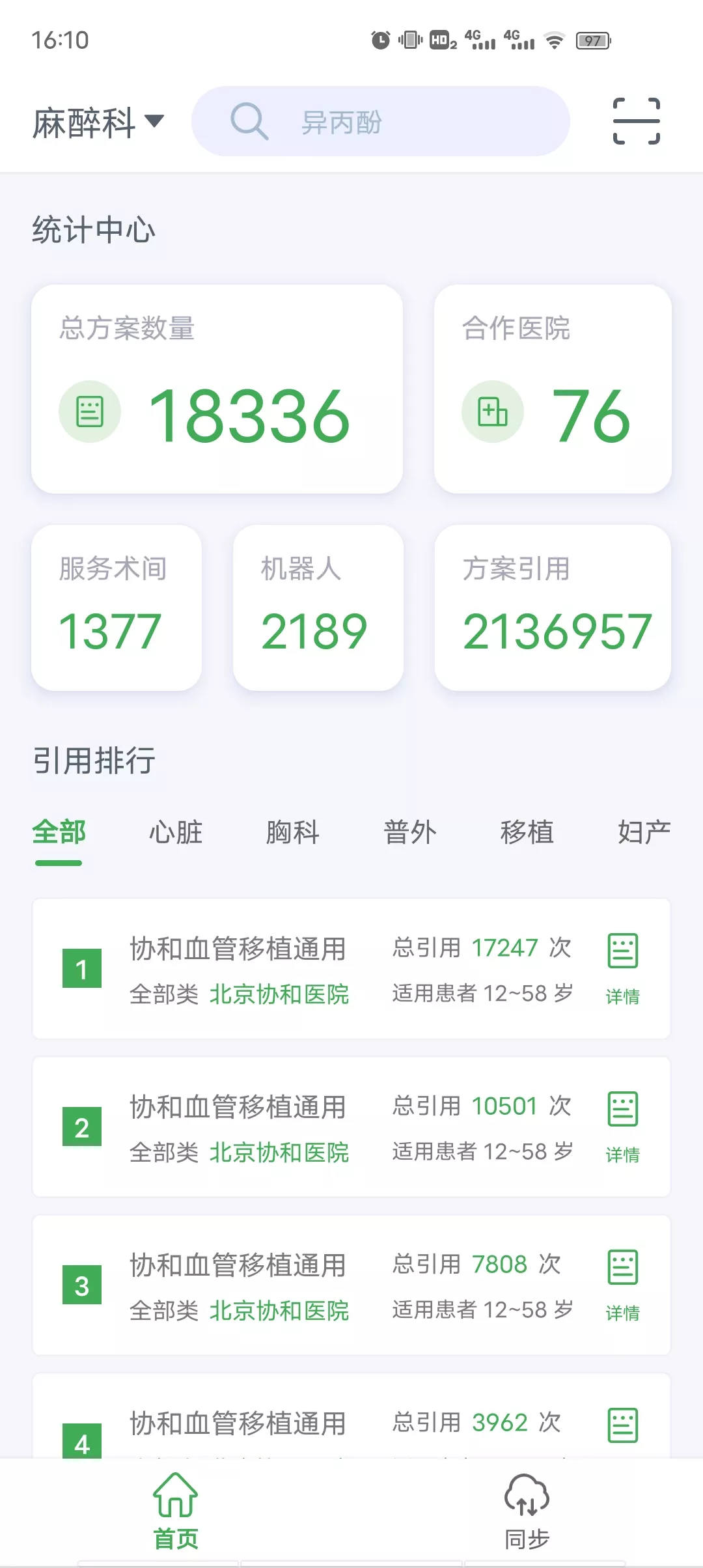Open the 同步 sync tab
Screen dimensions: 703x1568
[x=527, y=1511]
